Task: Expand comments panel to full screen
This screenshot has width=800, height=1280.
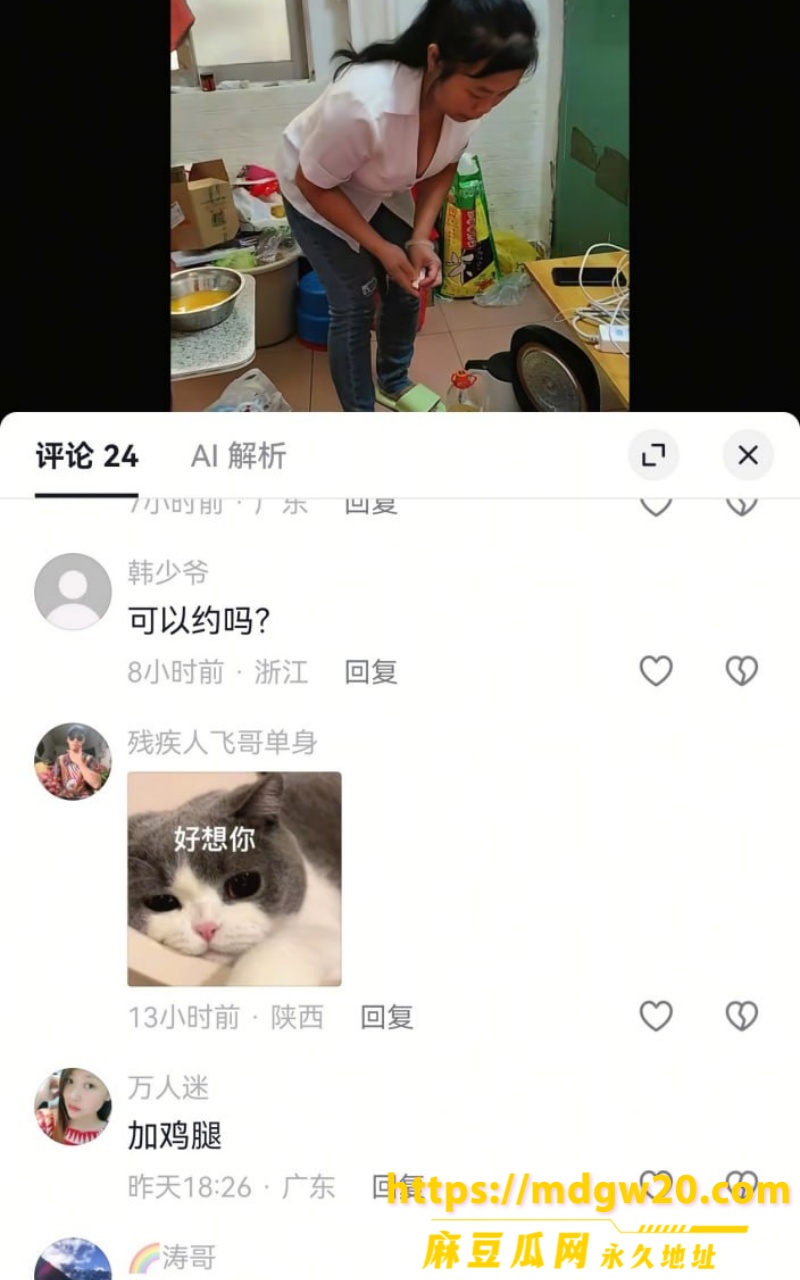Action: (x=654, y=456)
